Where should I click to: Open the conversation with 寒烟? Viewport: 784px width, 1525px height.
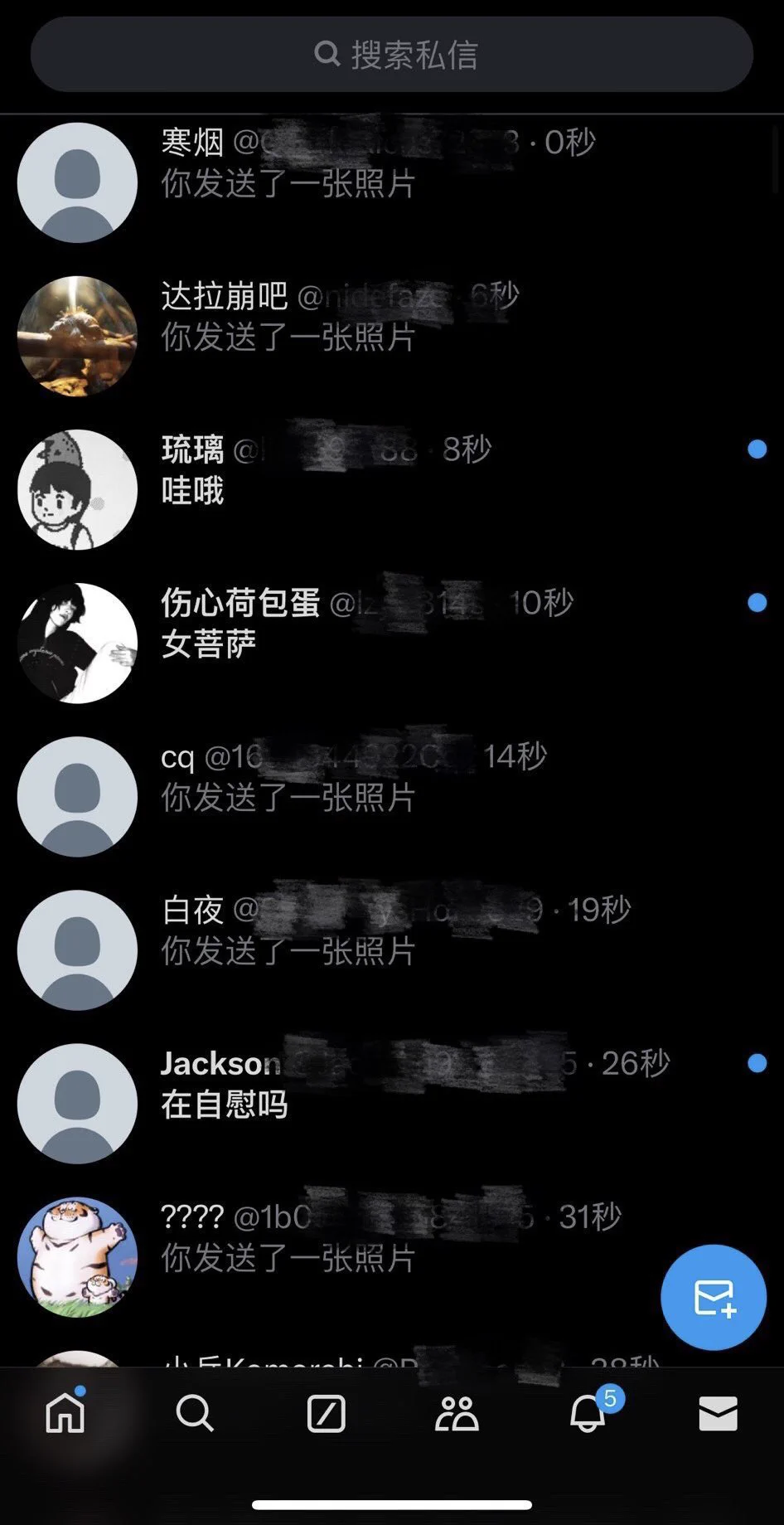coord(392,182)
